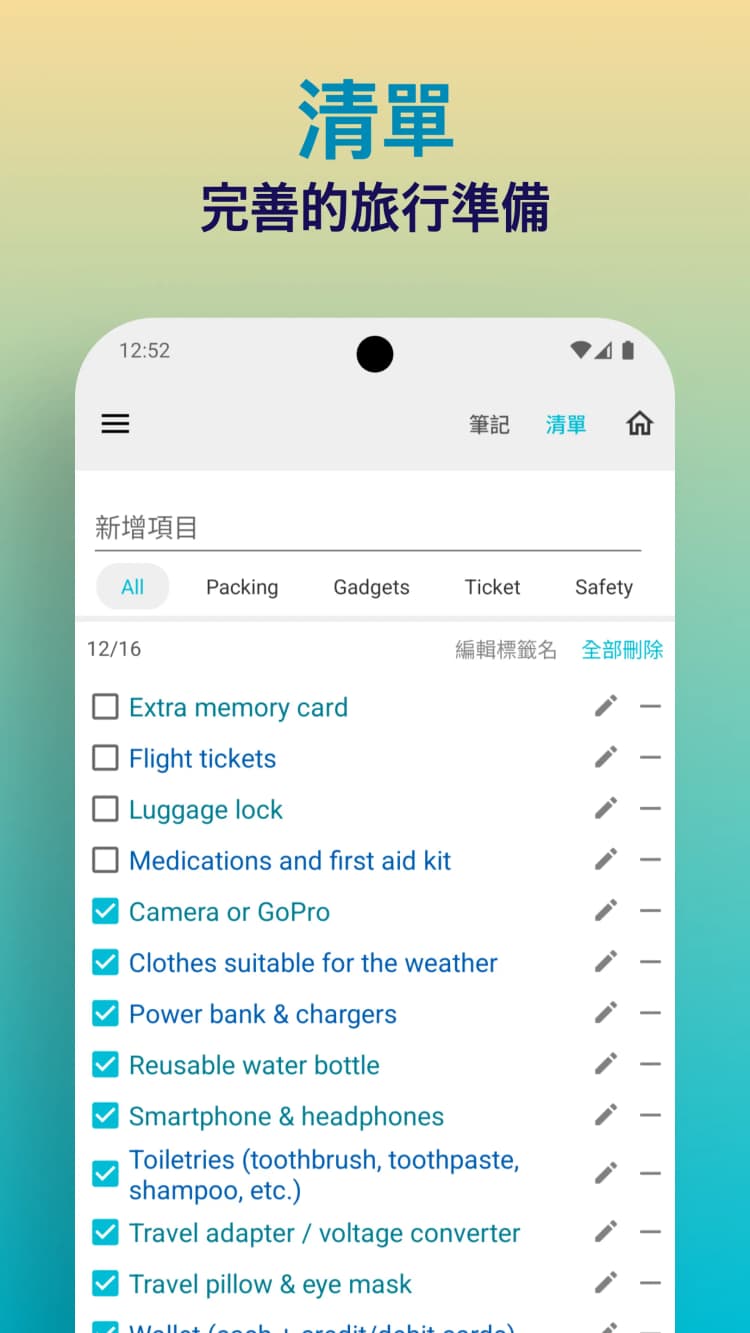Click the home icon in the top bar
The image size is (750, 1333).
click(639, 424)
